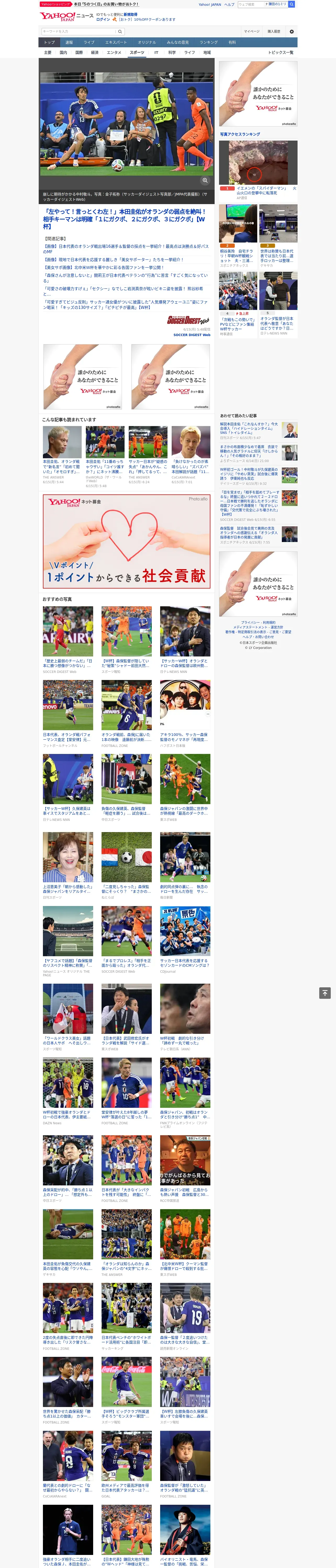Open the headline about 本田圭佑 and オランダの弱点
336x1568 pixels.
tap(124, 218)
